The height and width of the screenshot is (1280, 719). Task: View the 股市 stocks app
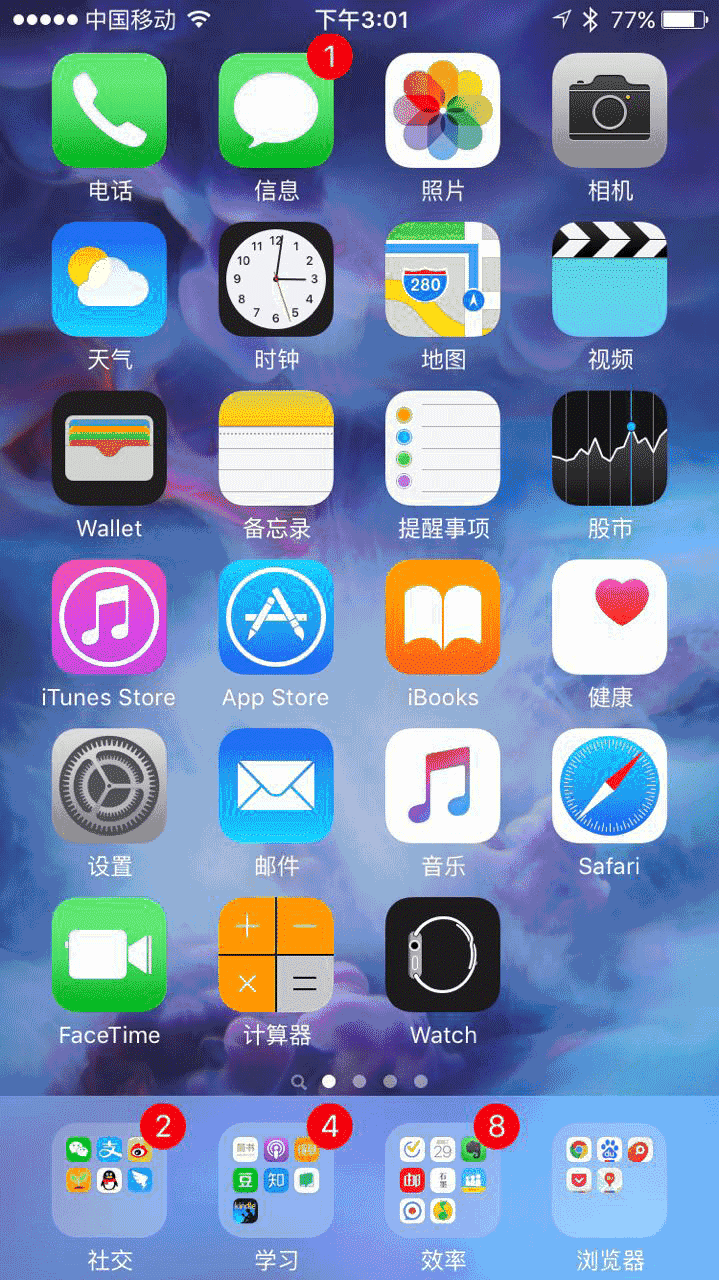click(609, 447)
